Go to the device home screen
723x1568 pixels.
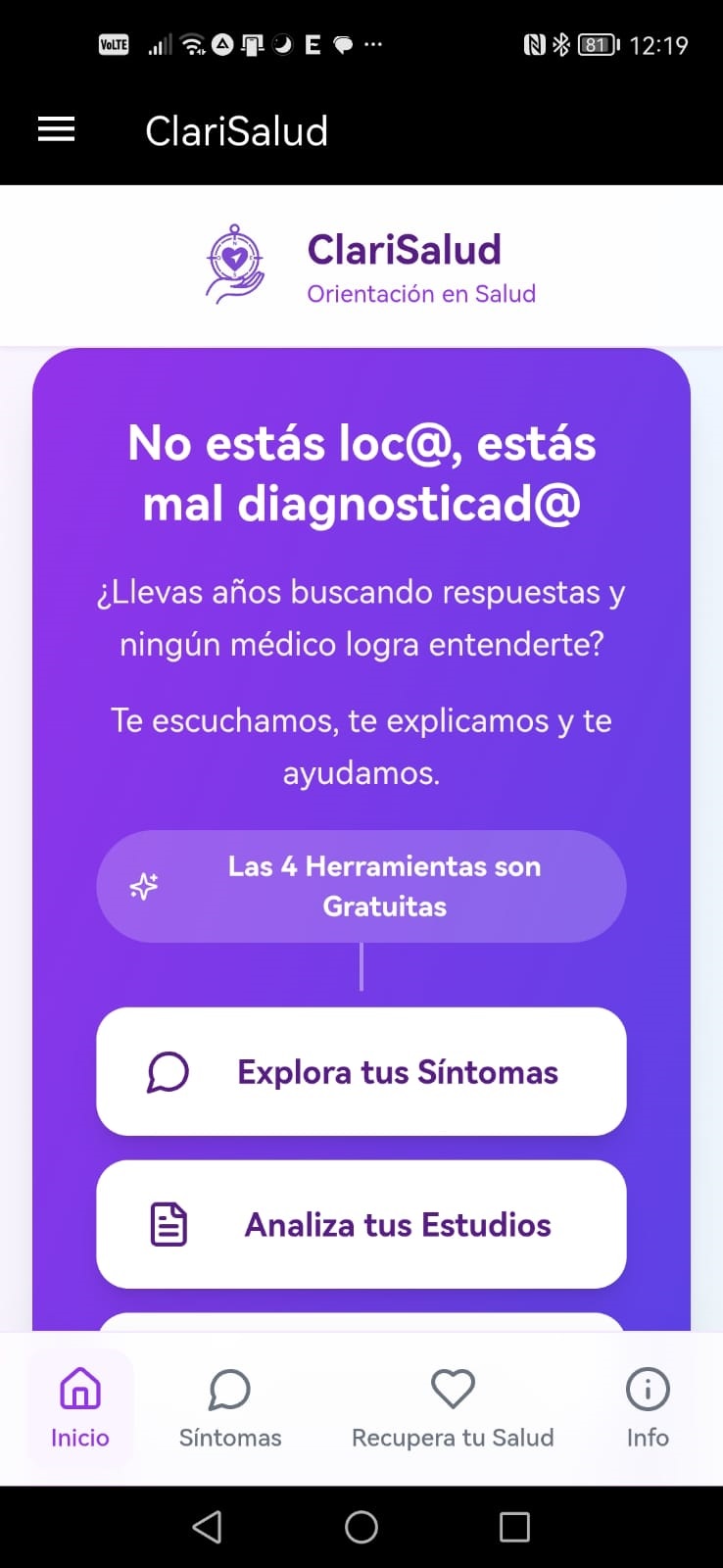tap(361, 1527)
